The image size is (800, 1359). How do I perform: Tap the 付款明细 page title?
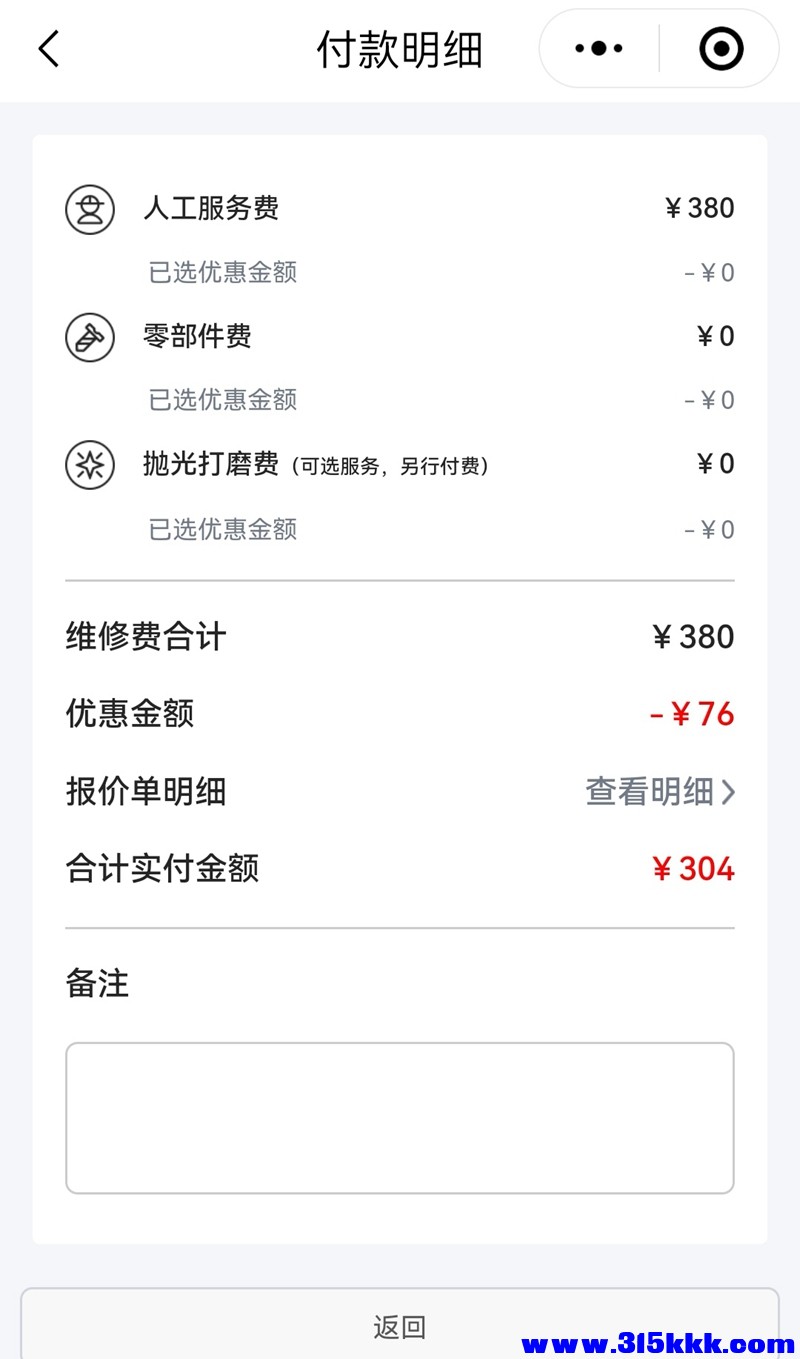click(400, 48)
